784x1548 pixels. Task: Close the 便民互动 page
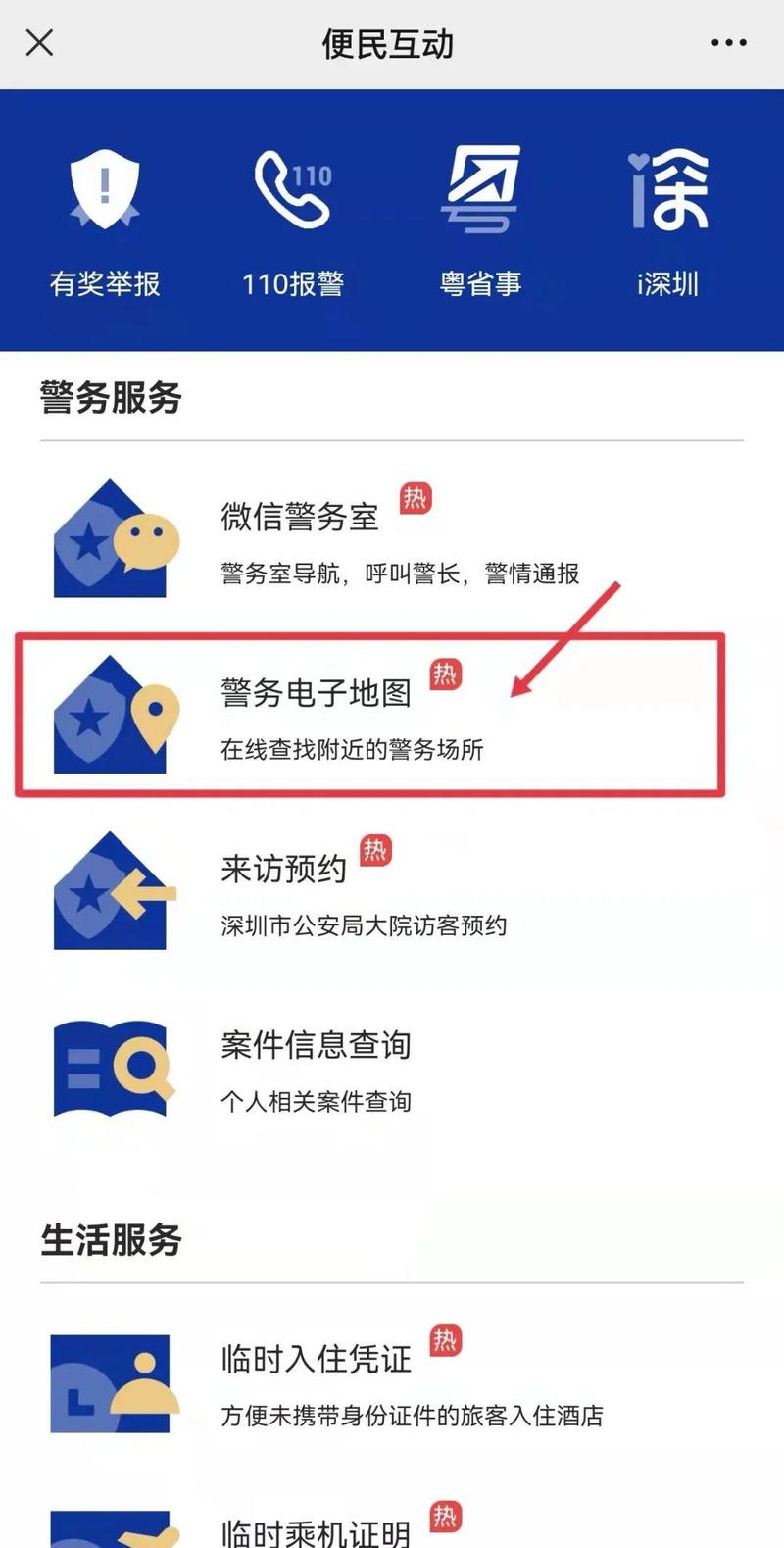pos(39,43)
